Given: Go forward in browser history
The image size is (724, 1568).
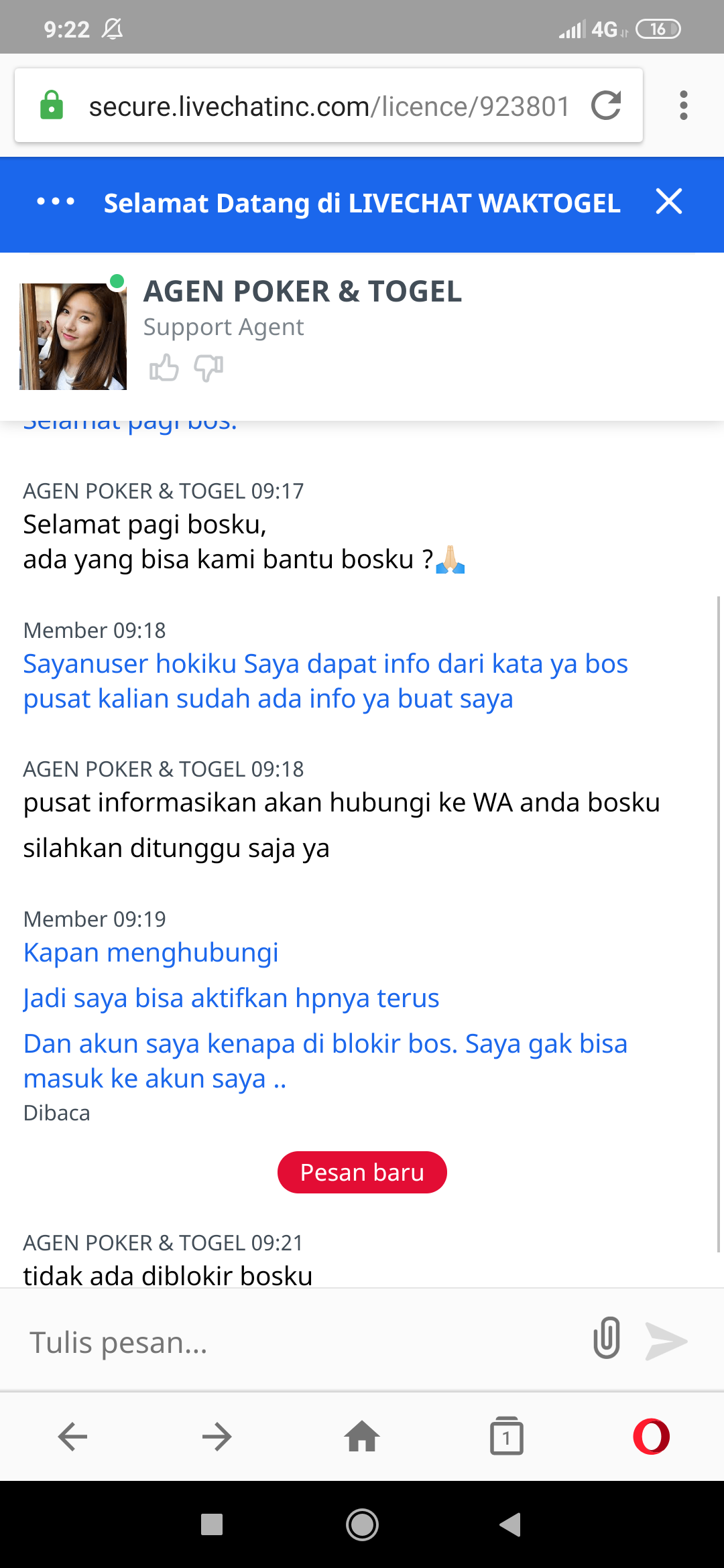Looking at the screenshot, I should click(x=217, y=1437).
